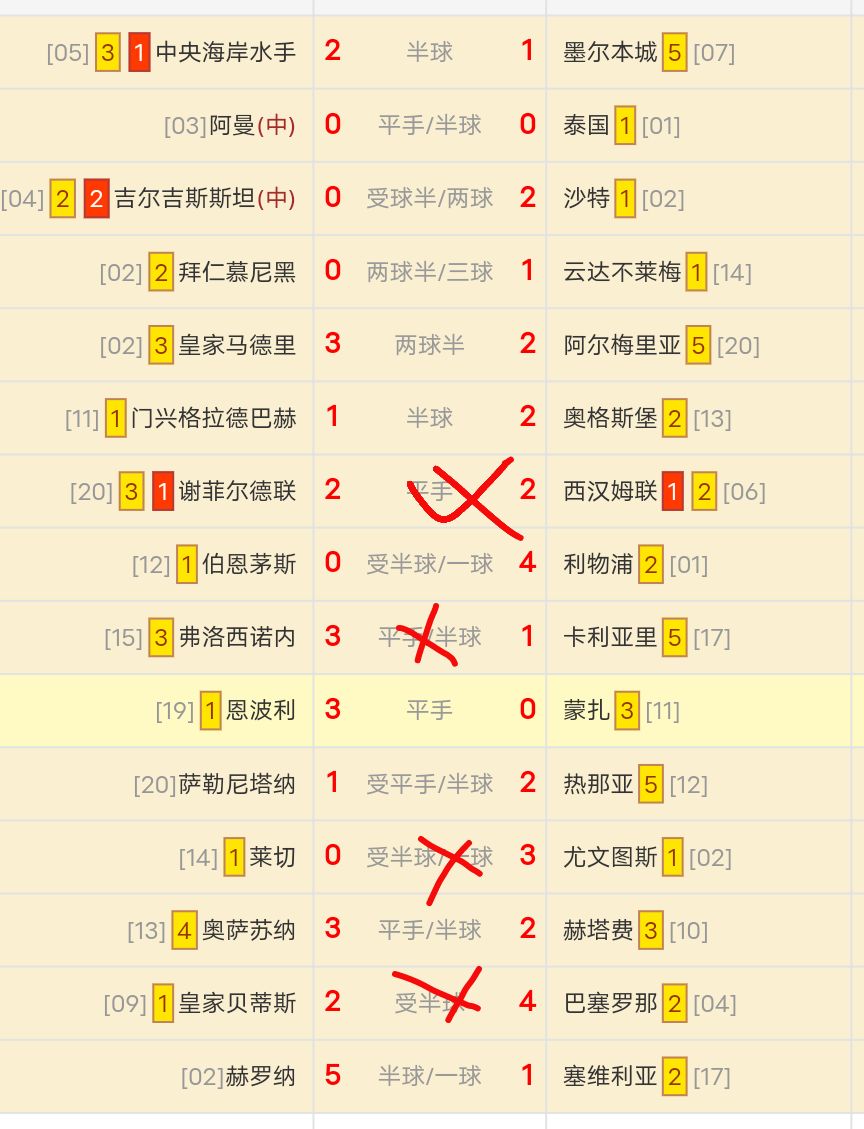This screenshot has height=1129, width=864.
Task: Select the 皇家马德里 vs 阿尔梅里亚 row
Action: click(430, 344)
